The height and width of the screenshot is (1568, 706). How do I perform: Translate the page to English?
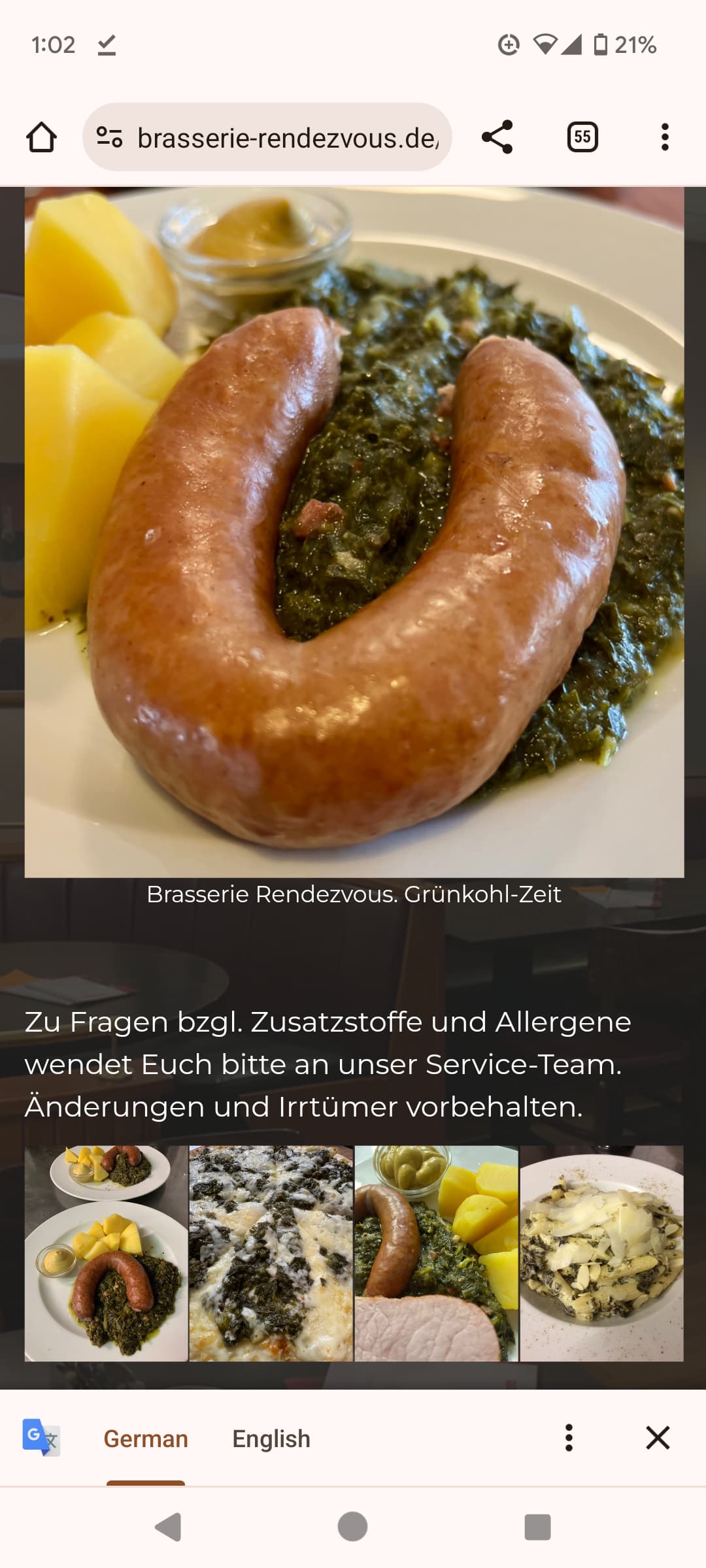[x=271, y=1439]
